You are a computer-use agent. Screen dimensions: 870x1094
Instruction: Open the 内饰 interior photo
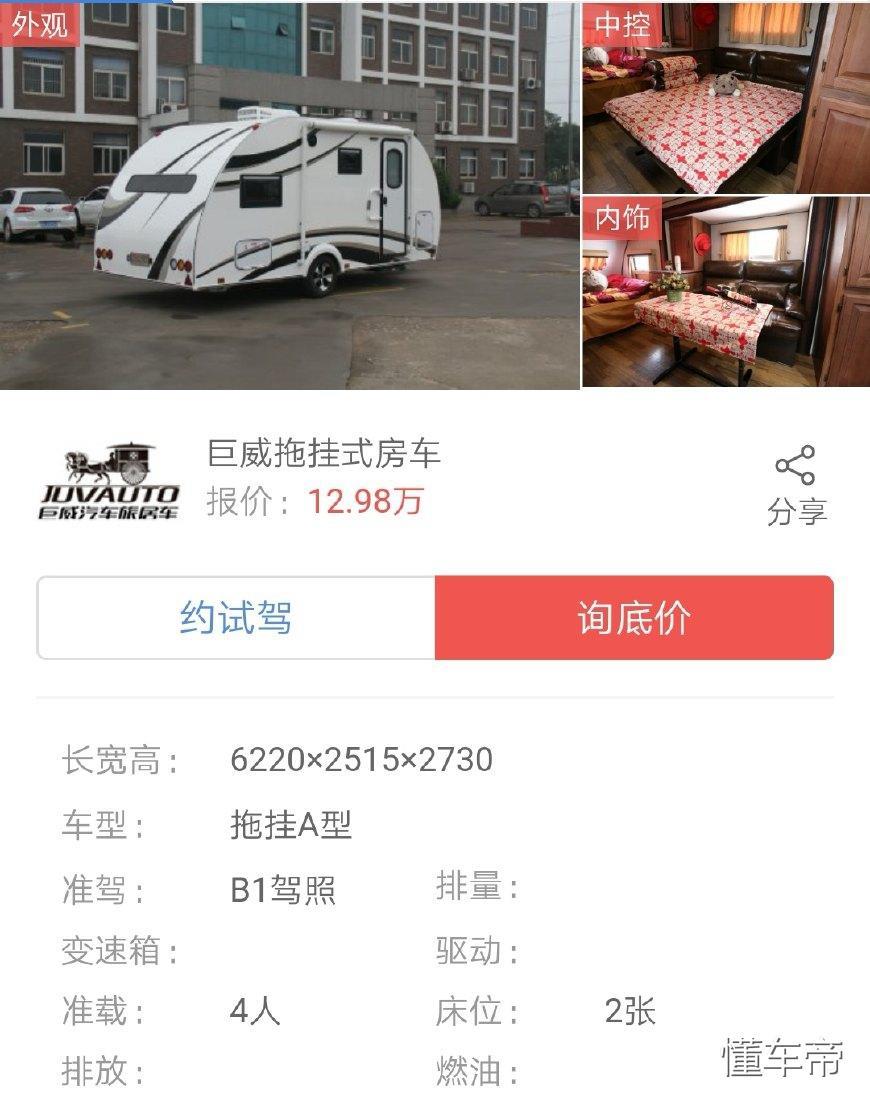point(726,292)
